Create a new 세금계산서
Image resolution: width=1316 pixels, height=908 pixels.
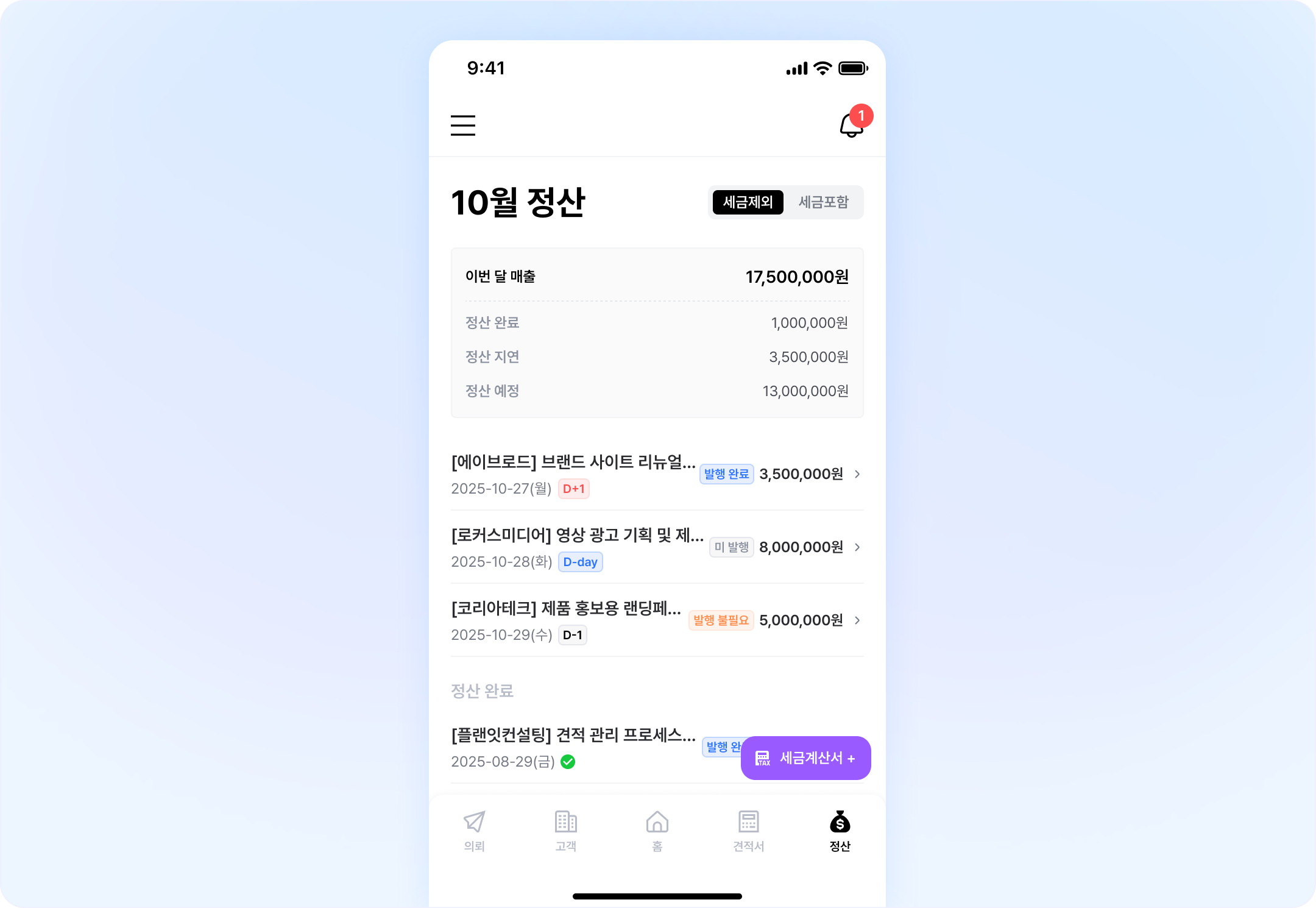pyautogui.click(x=805, y=758)
